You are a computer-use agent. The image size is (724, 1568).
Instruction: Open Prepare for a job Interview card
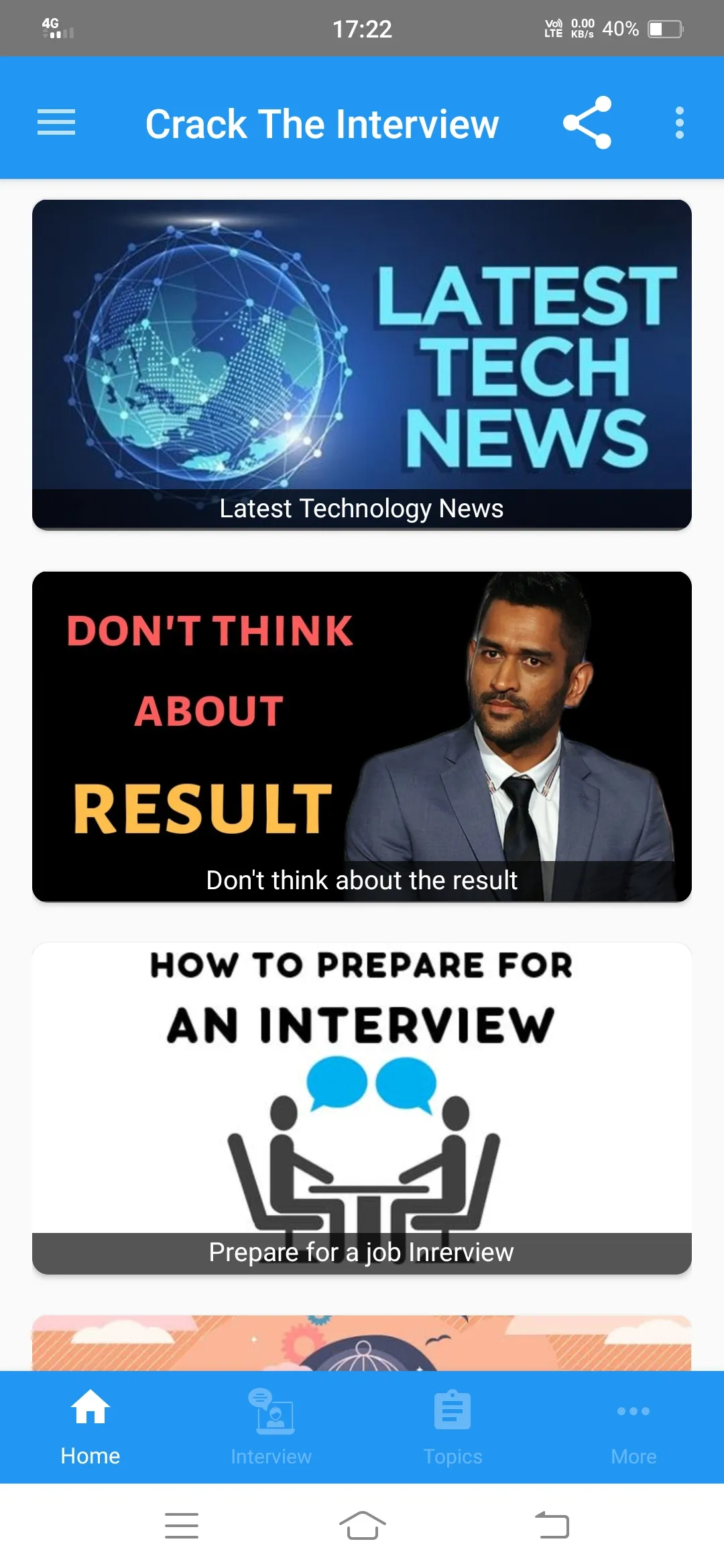362,1108
